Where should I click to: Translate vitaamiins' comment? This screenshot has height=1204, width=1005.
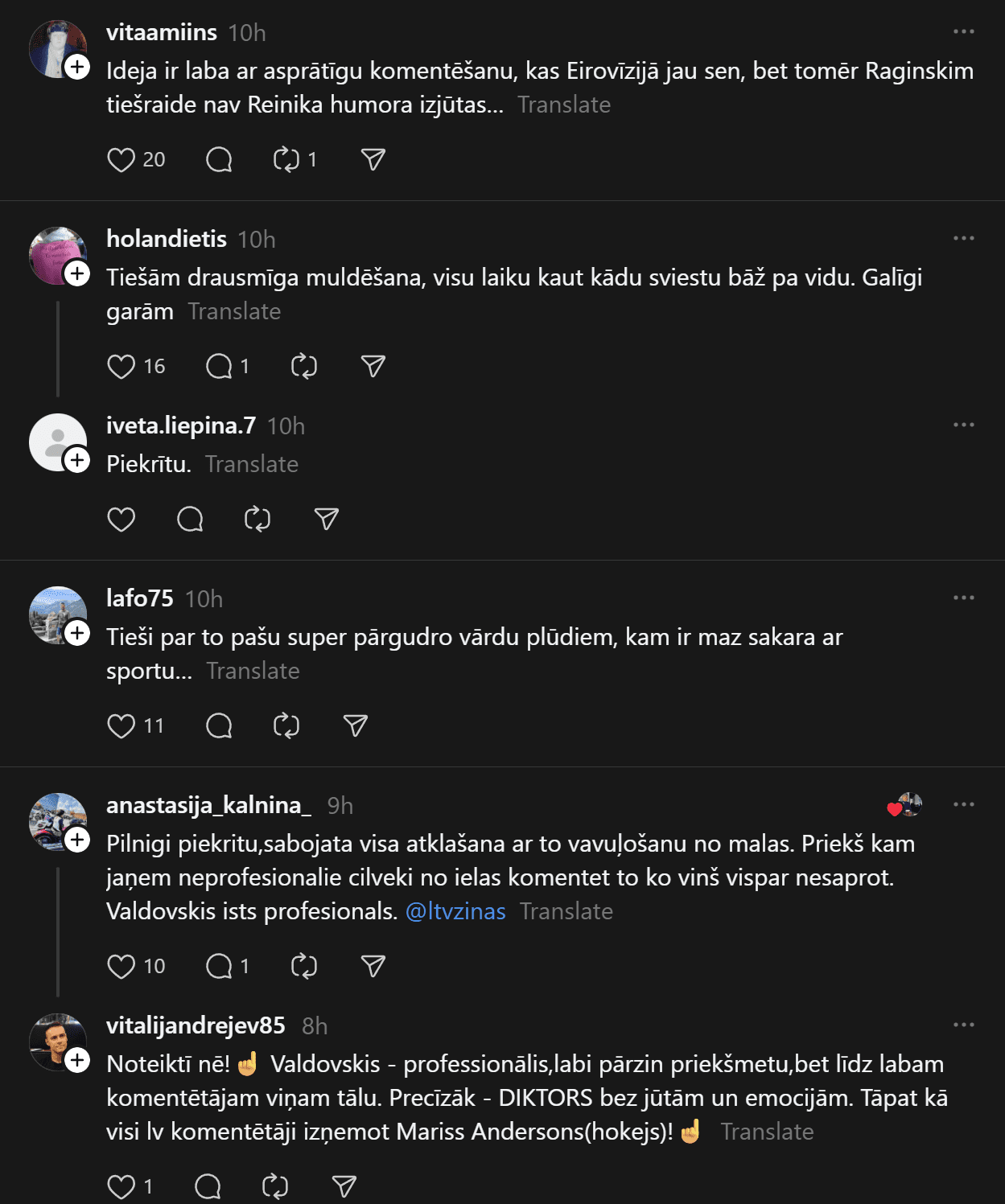point(563,105)
